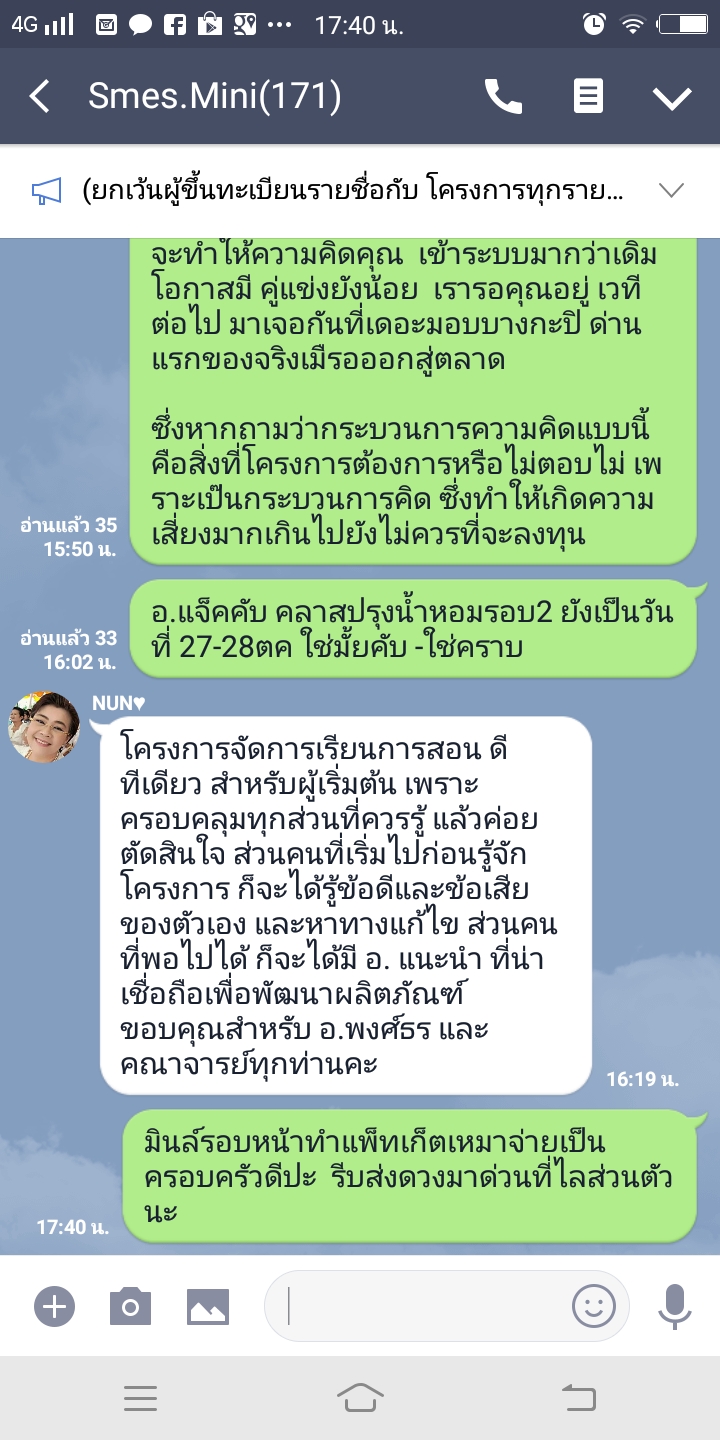Pick an image from the gallery

click(x=208, y=1305)
